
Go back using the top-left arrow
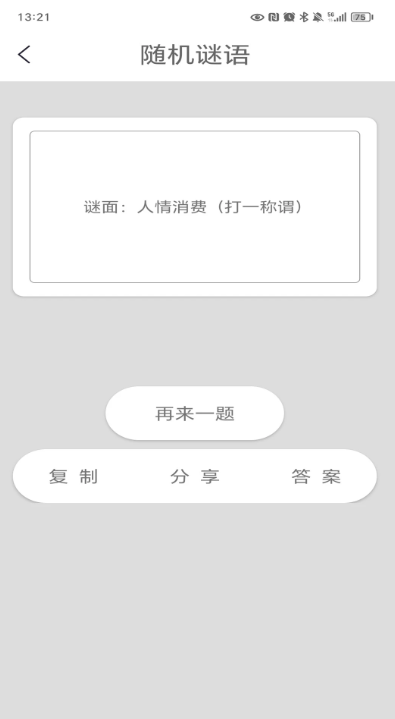tap(24, 55)
